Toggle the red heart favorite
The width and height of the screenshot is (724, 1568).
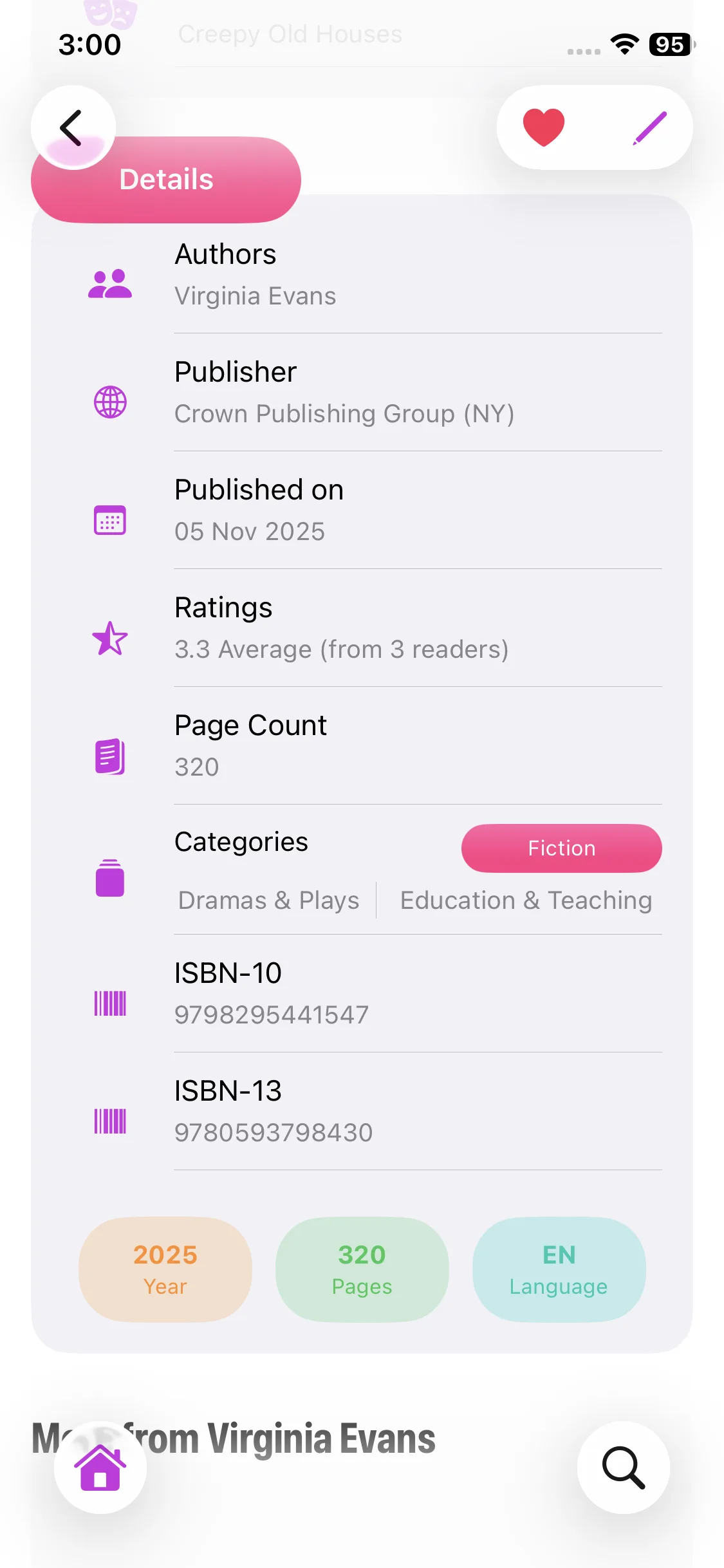coord(544,127)
